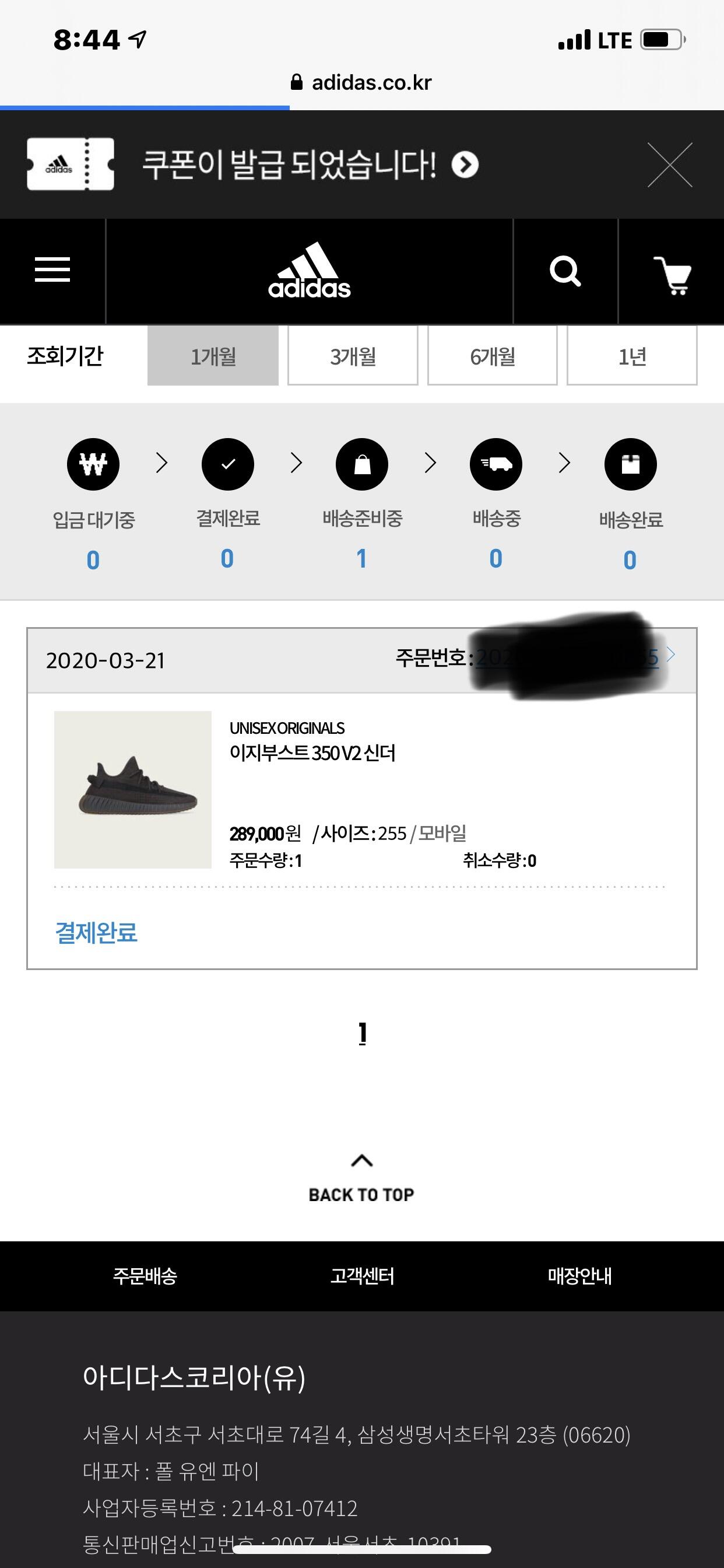Select the 1개월 period filter

[x=213, y=356]
